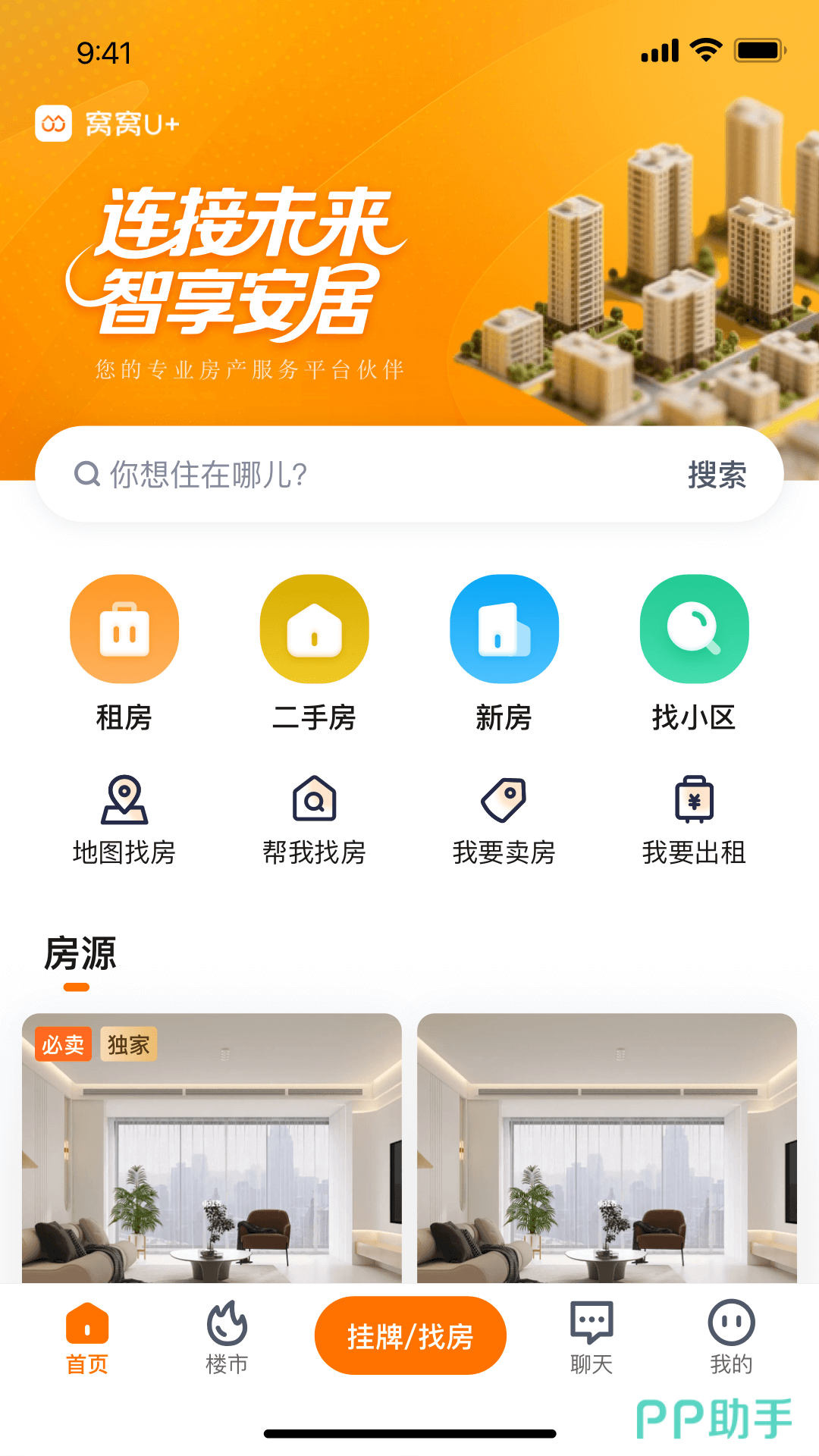
Task: Open 租房 rentals
Action: point(124,652)
